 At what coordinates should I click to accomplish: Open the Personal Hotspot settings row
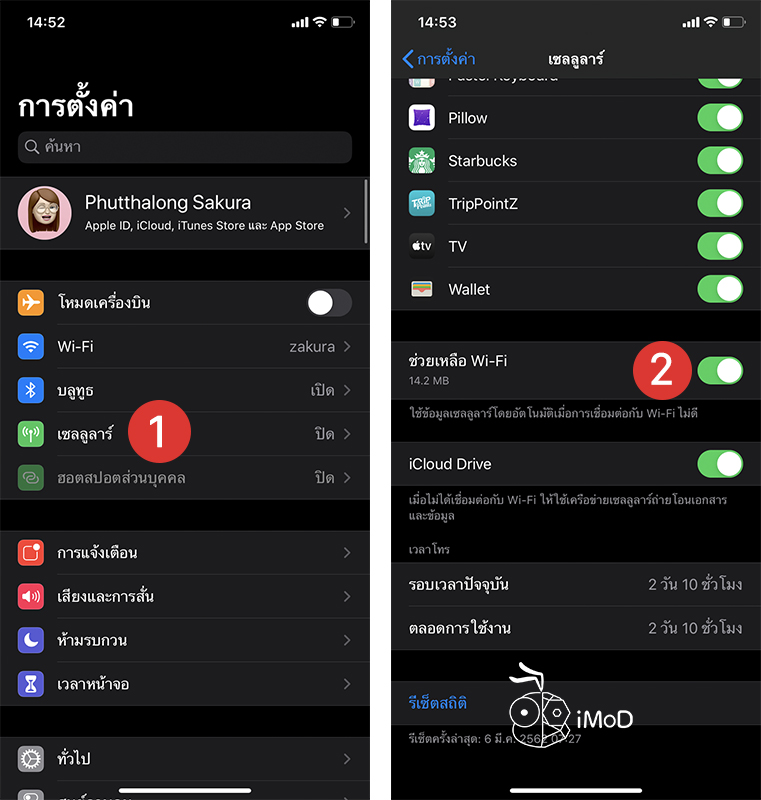(x=185, y=477)
